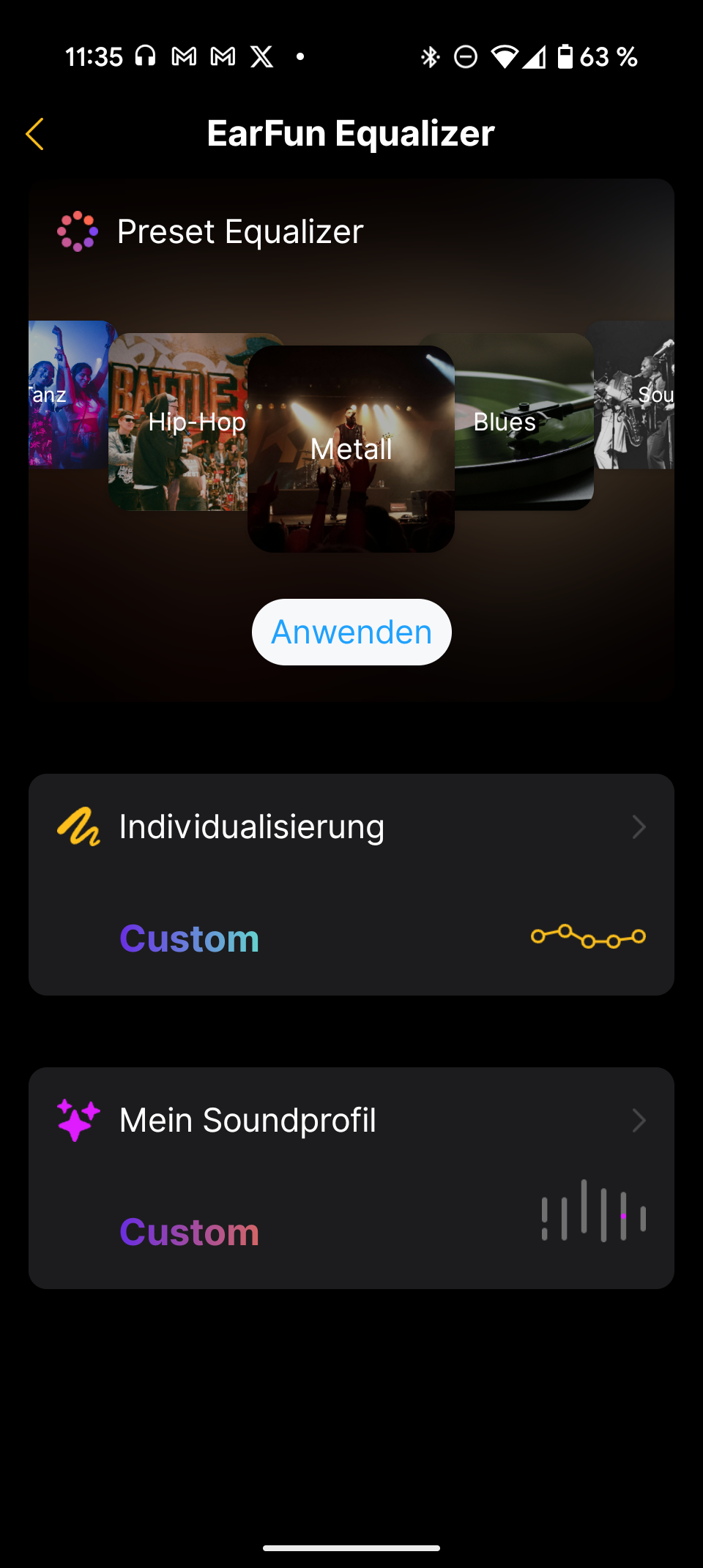Tap the Anwenden button
703x1568 pixels.
351,632
